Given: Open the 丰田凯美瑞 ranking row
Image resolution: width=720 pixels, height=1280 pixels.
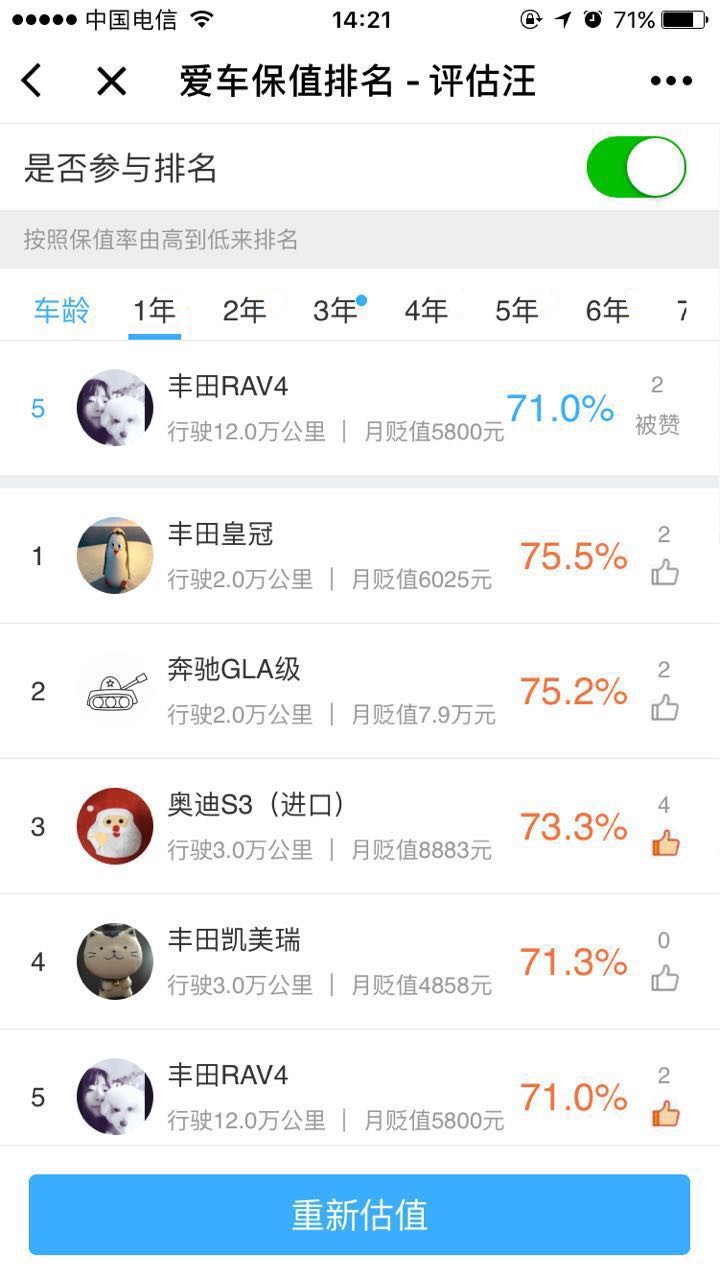Looking at the screenshot, I should point(330,961).
